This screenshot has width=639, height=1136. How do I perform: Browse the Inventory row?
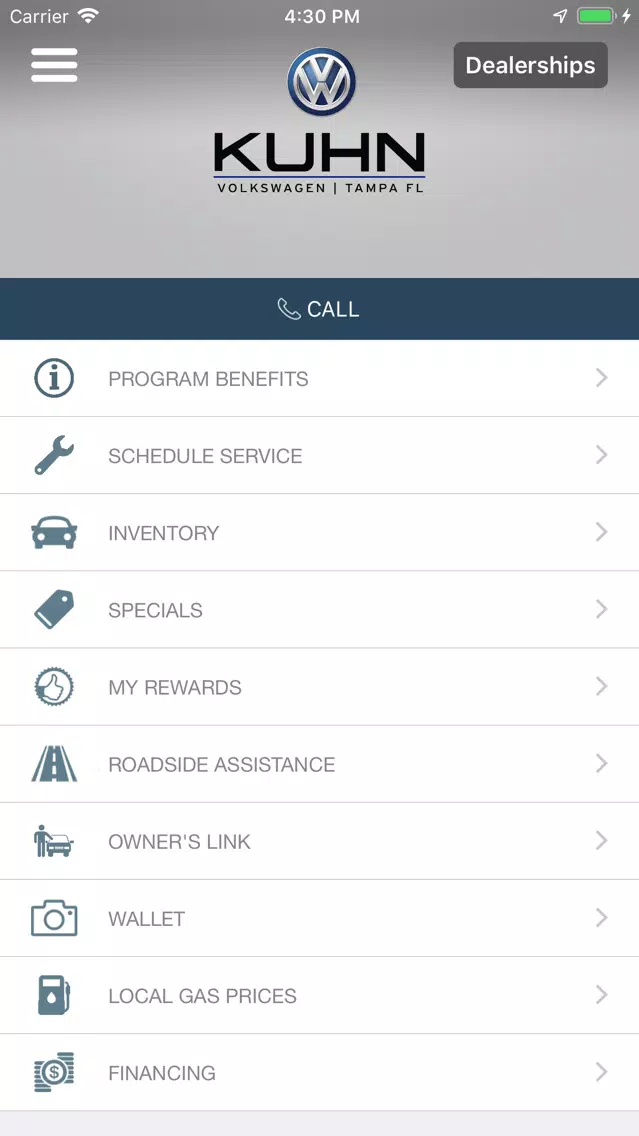click(x=320, y=532)
